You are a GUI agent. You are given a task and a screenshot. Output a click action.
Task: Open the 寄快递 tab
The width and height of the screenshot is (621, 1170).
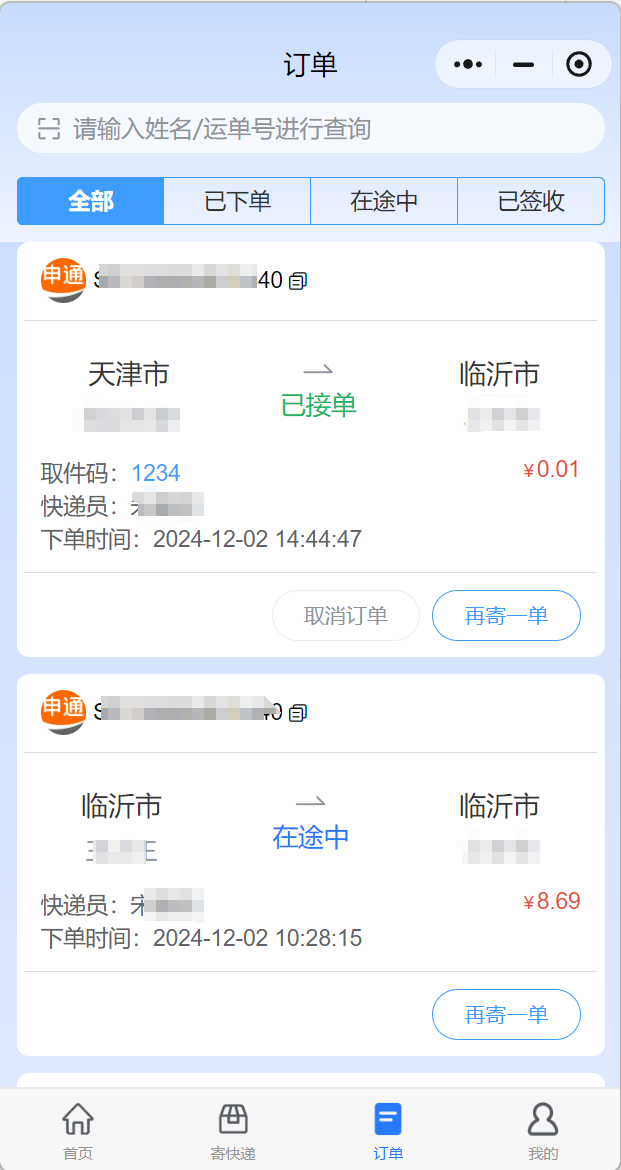click(x=233, y=1129)
